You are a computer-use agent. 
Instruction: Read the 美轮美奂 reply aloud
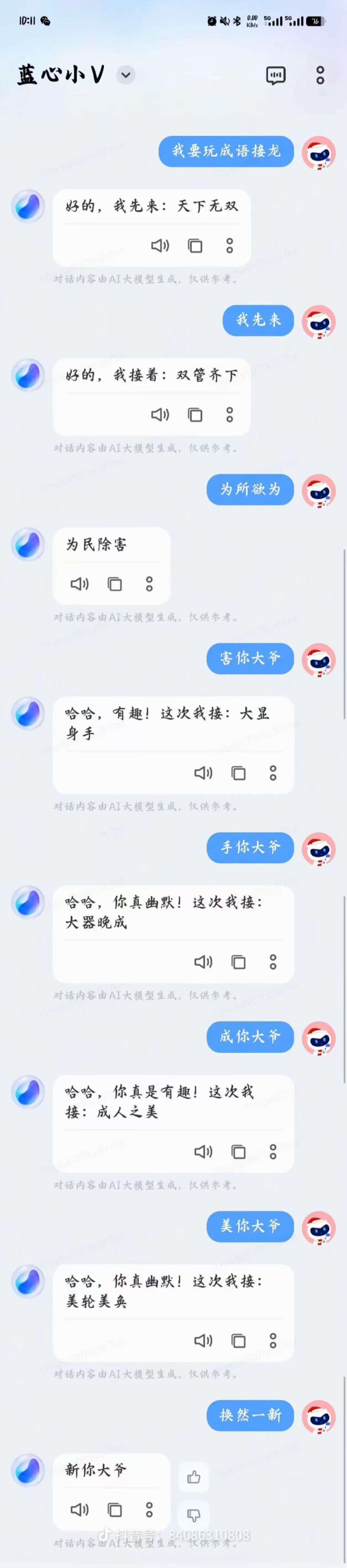tap(203, 1340)
